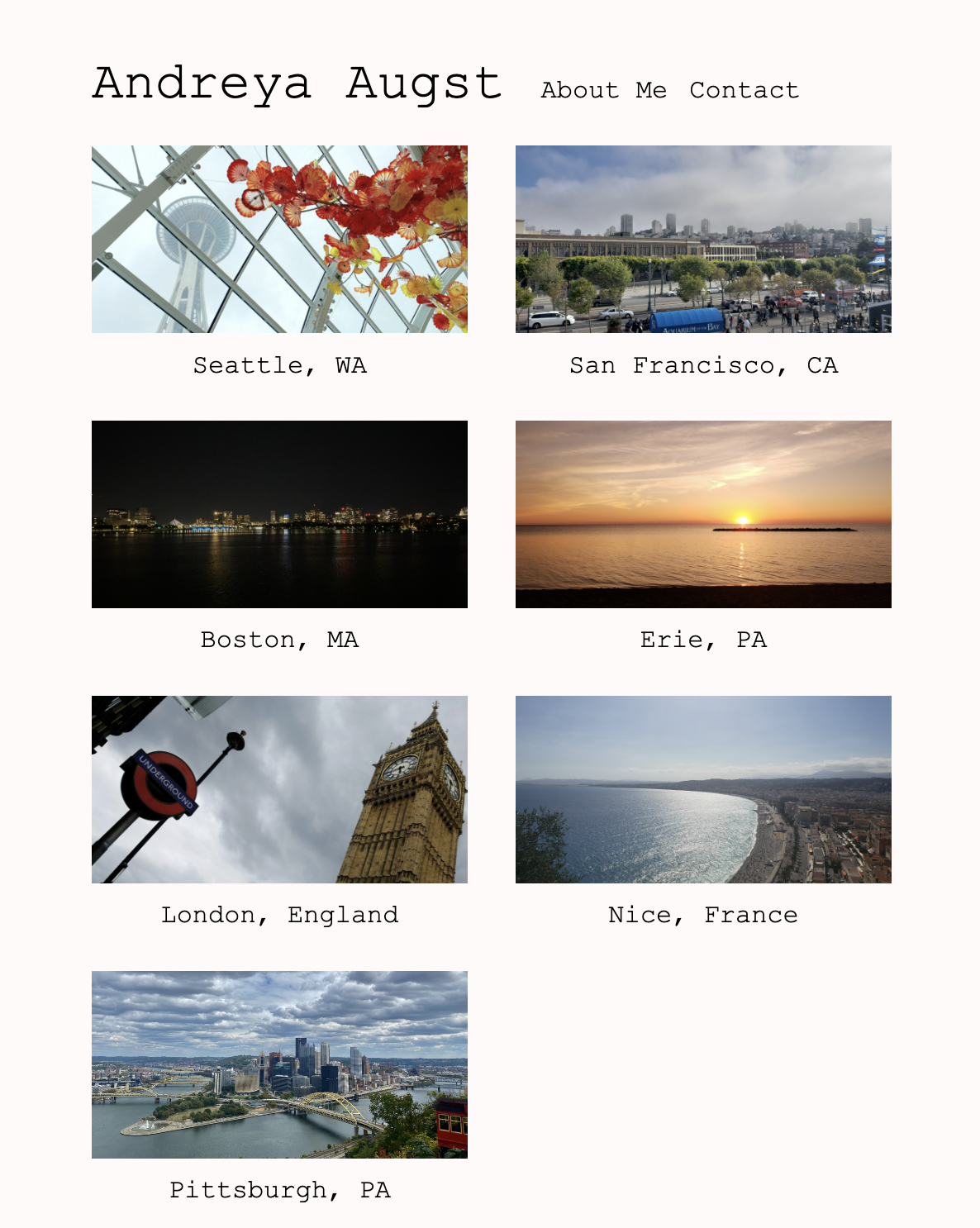Go to the Contact page
The height and width of the screenshot is (1228, 980).
744,90
